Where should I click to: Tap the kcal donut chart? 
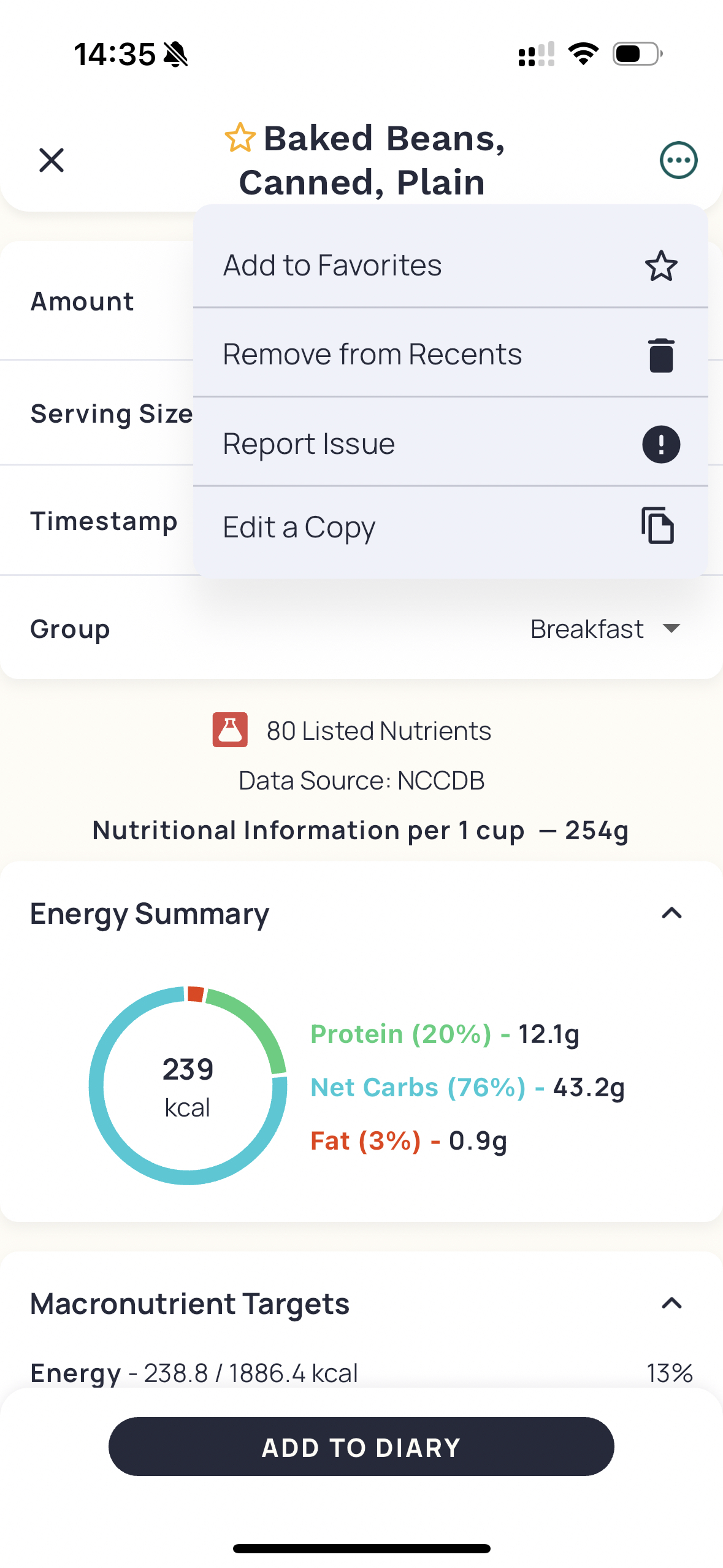186,1086
